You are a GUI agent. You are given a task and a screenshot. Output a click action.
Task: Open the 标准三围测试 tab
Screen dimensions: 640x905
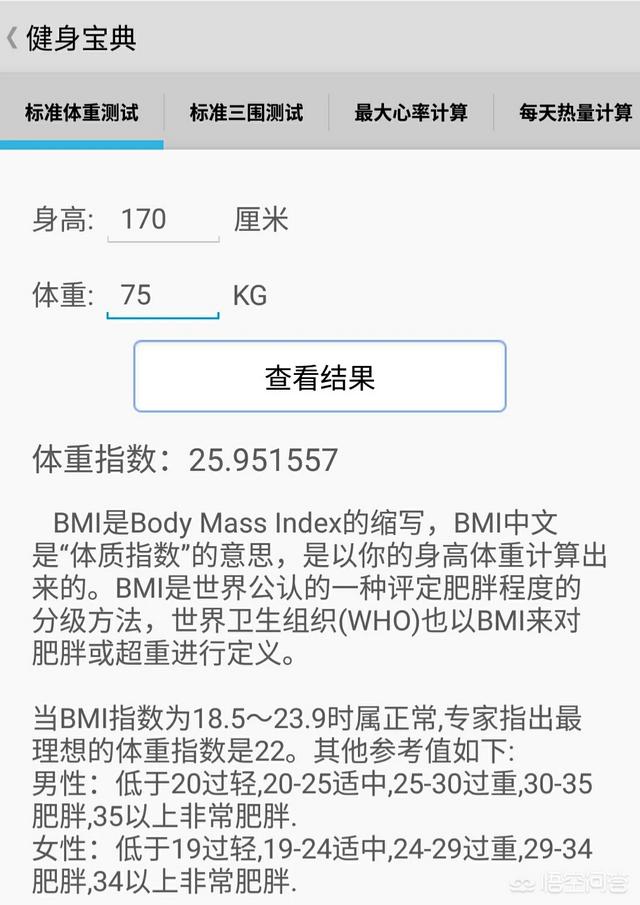tap(246, 112)
